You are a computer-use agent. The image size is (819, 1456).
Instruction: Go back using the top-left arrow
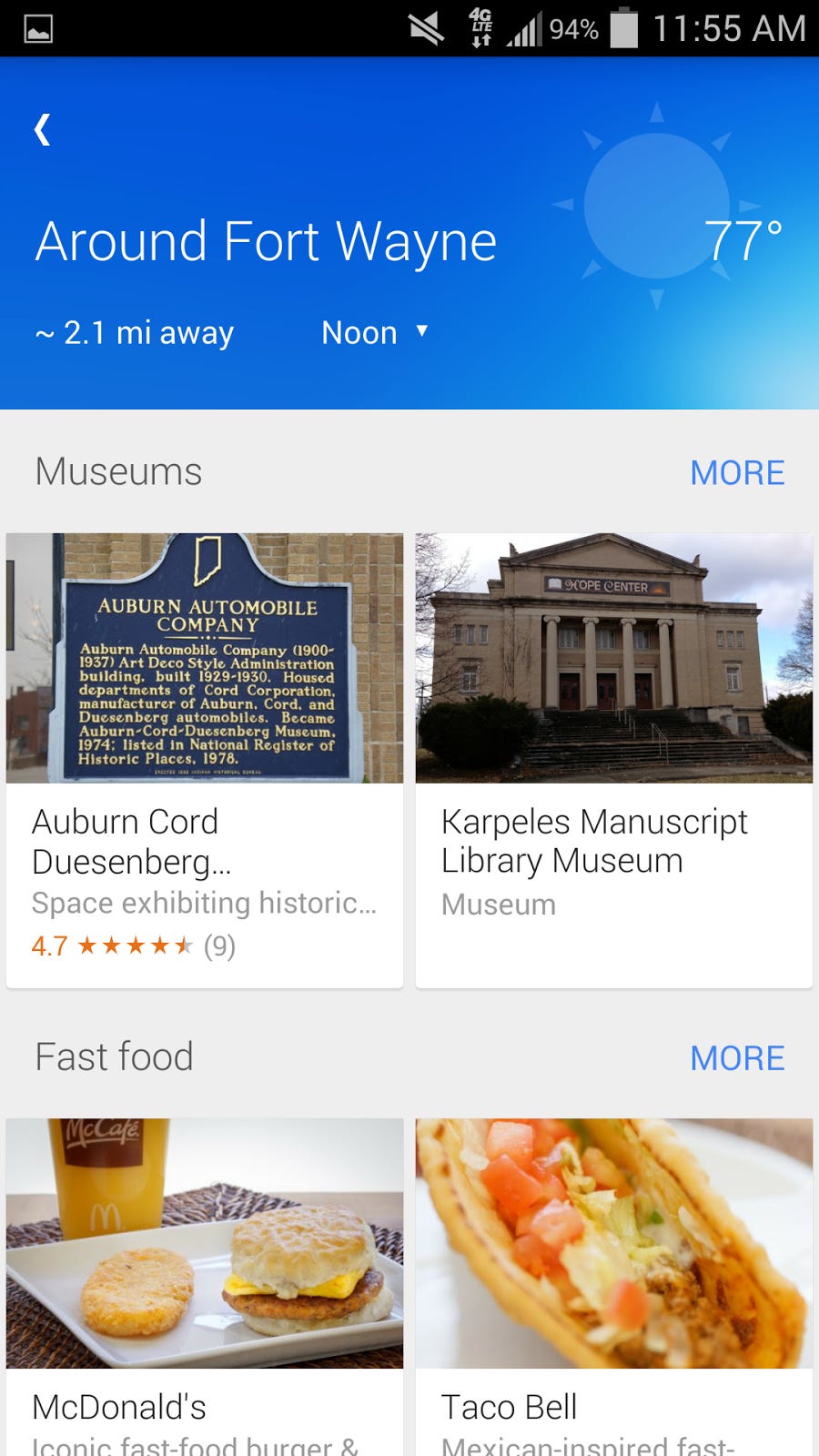pyautogui.click(x=42, y=130)
